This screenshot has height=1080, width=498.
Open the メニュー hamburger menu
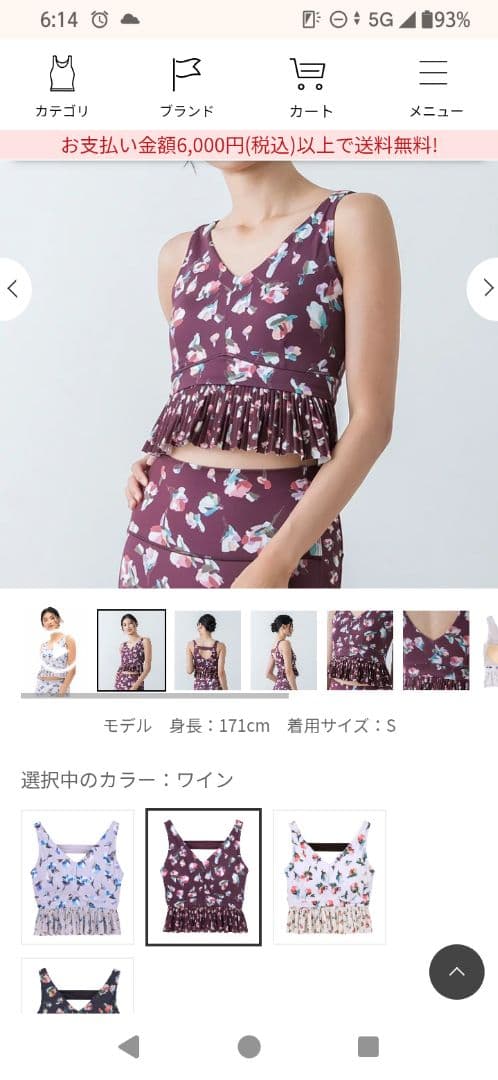(x=435, y=86)
